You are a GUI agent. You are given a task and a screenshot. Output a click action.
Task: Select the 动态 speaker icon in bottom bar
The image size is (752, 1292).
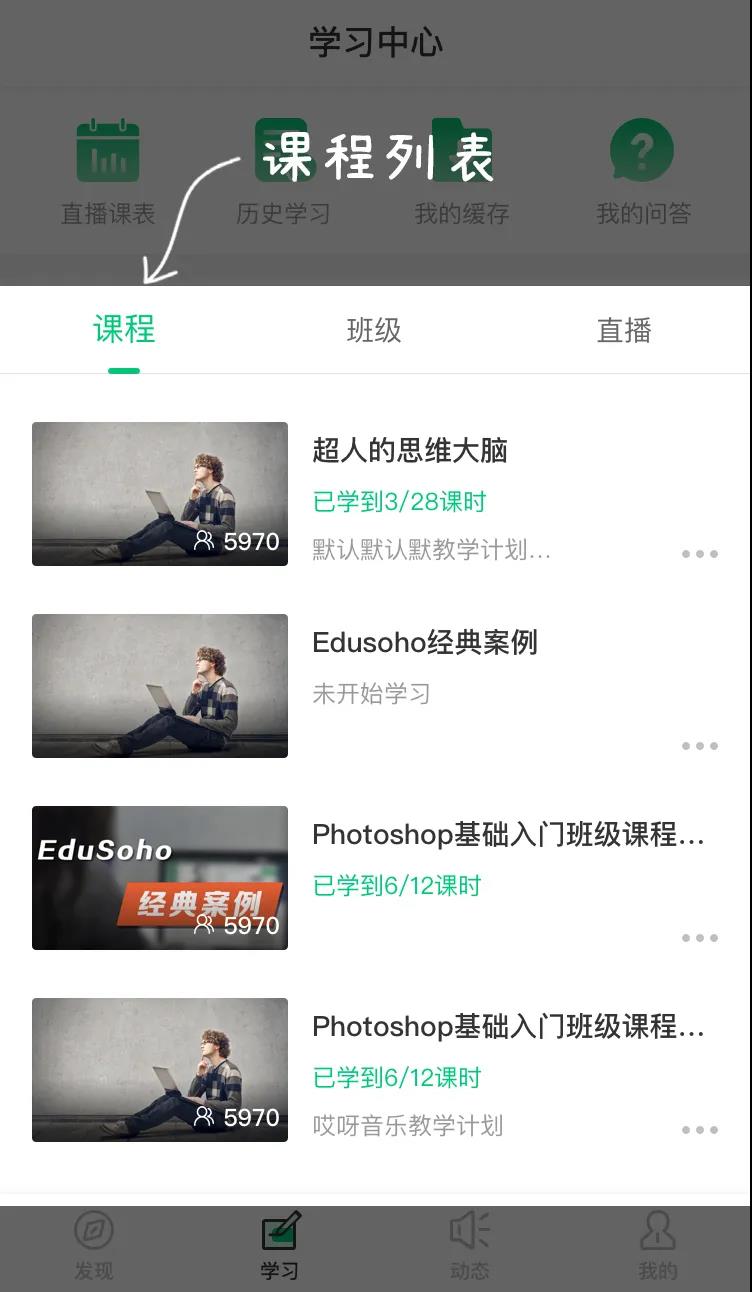469,1231
